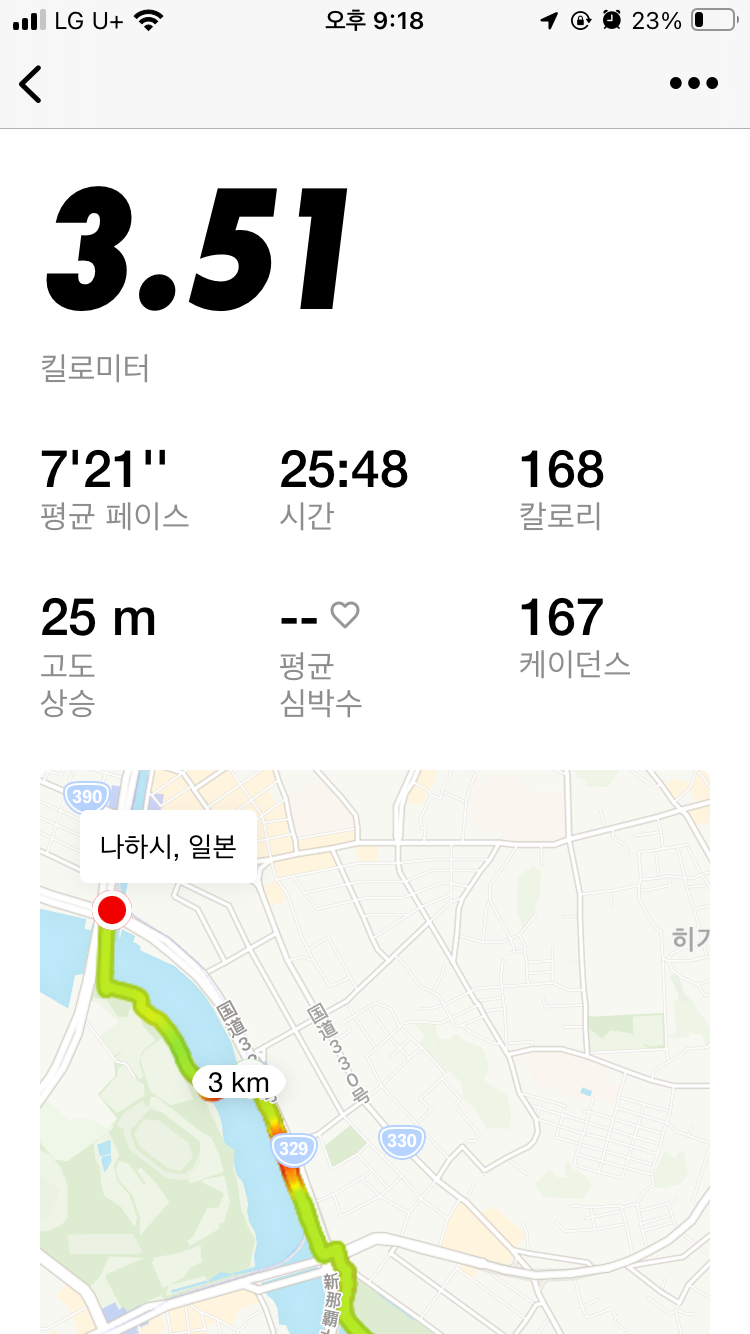Tap the heart icon next to average heart rate

(344, 616)
